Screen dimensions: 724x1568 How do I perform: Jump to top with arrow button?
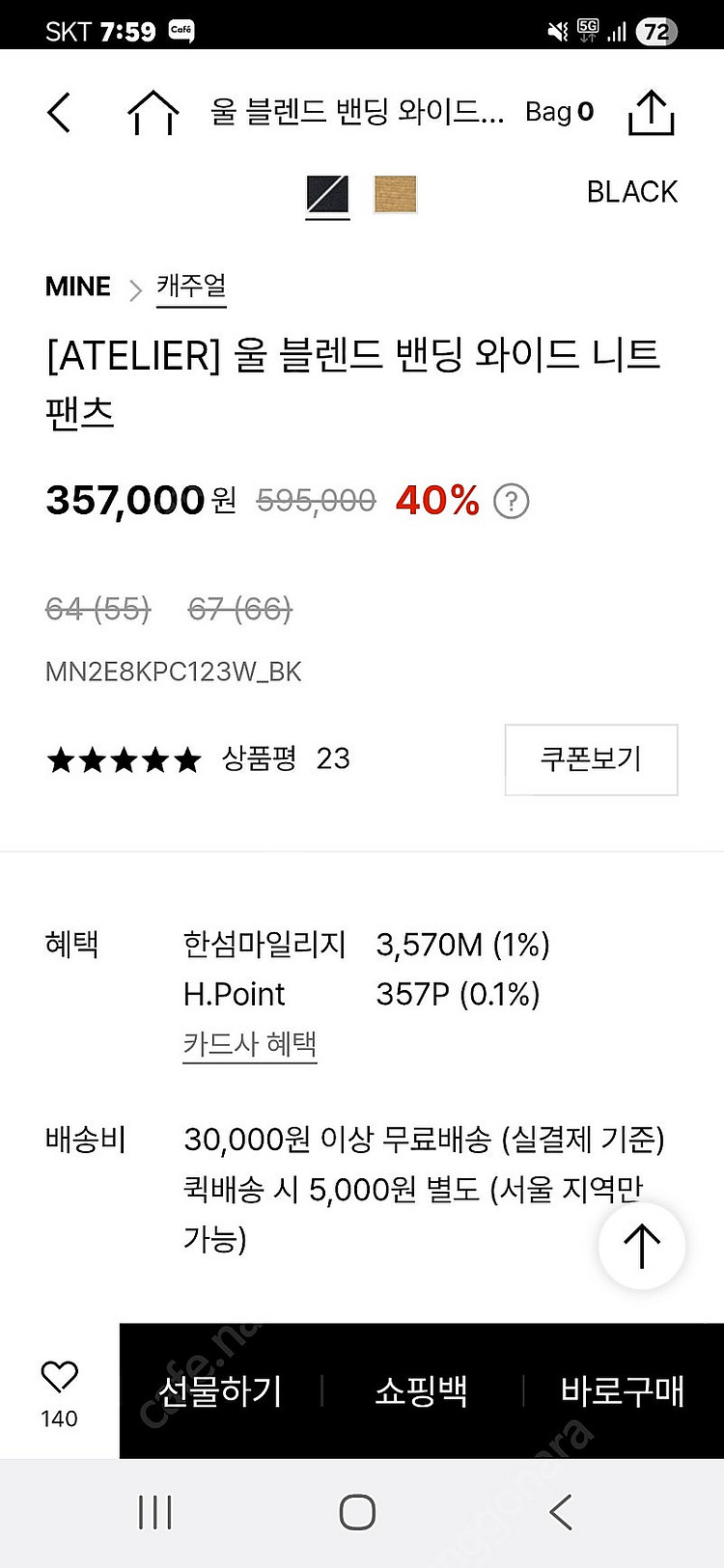642,1246
